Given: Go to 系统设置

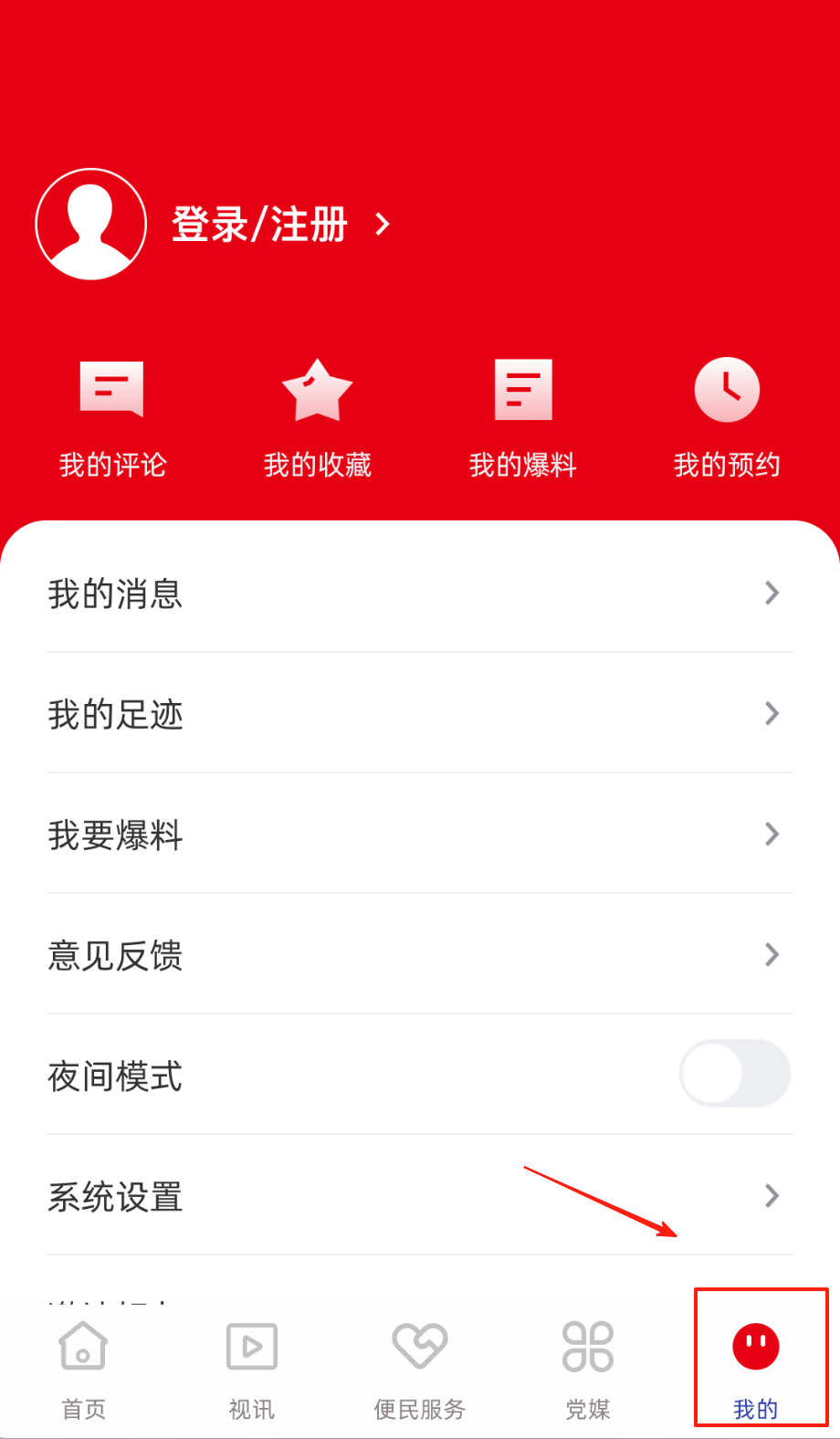Looking at the screenshot, I should (x=420, y=1196).
